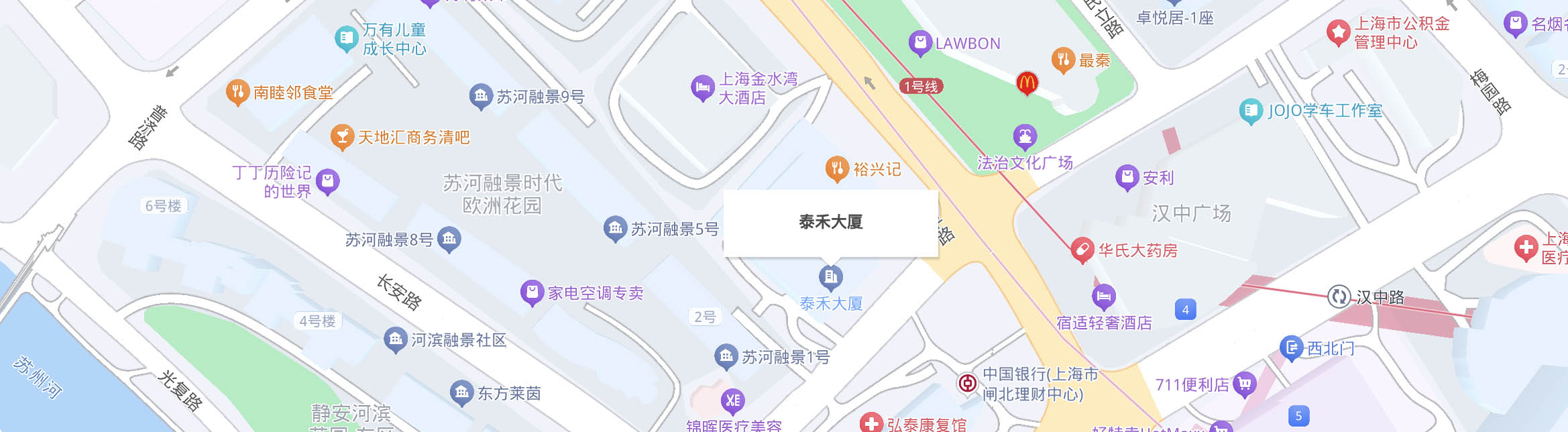Select the 泰禾大厦 building marker
1568x432 pixels.
click(830, 276)
